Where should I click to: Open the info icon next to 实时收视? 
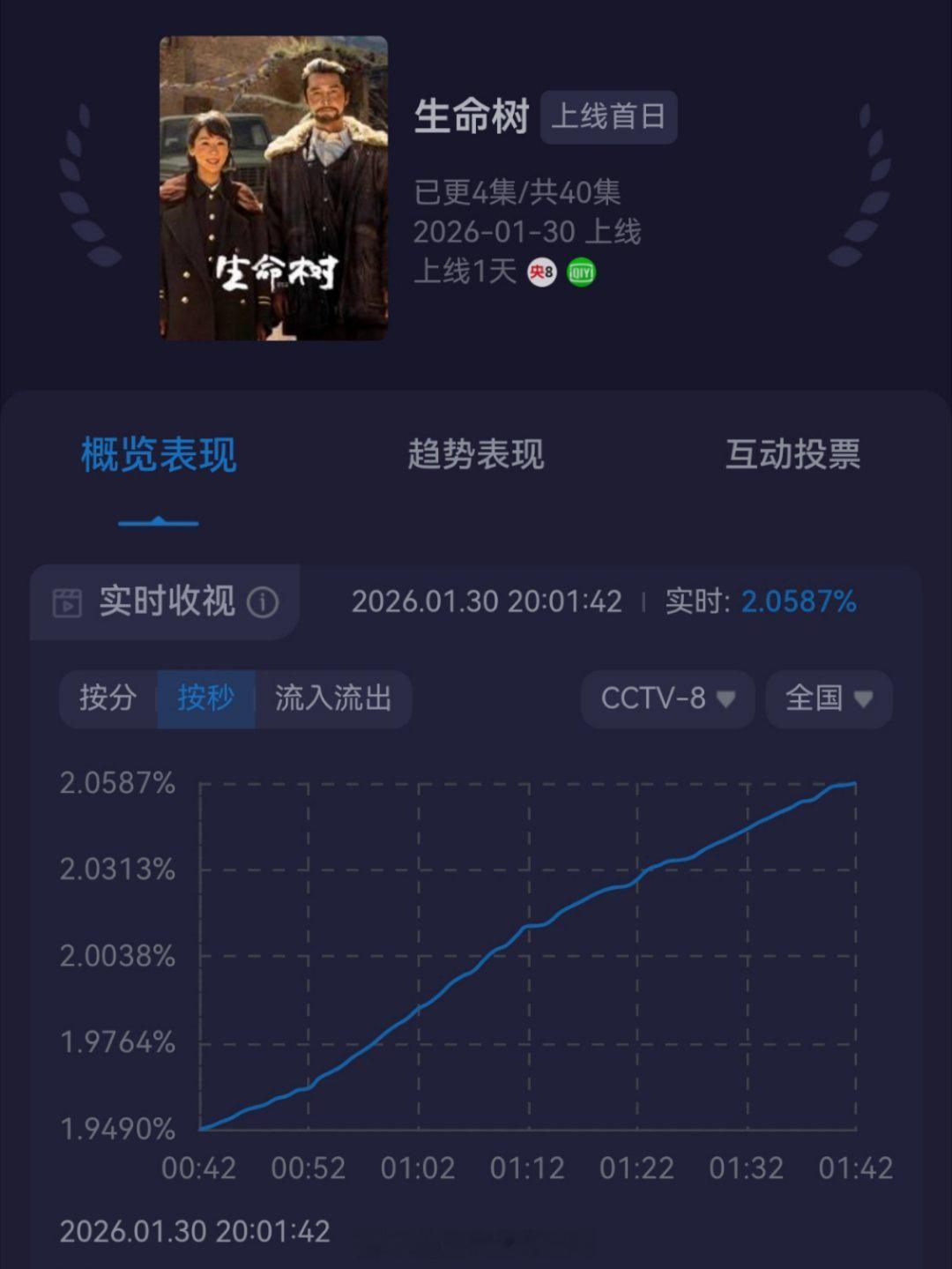pyautogui.click(x=263, y=602)
